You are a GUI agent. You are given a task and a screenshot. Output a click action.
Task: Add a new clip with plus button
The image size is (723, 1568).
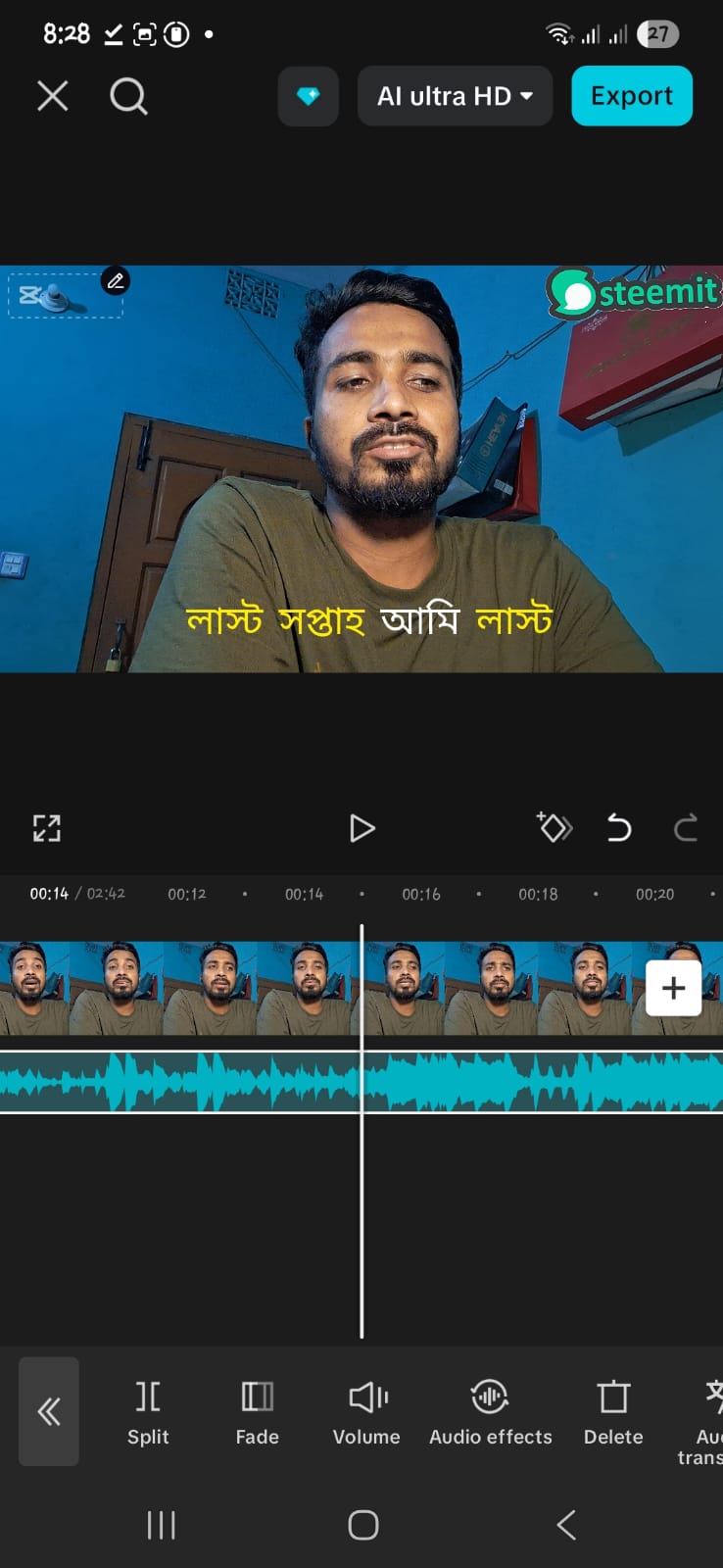pyautogui.click(x=673, y=988)
